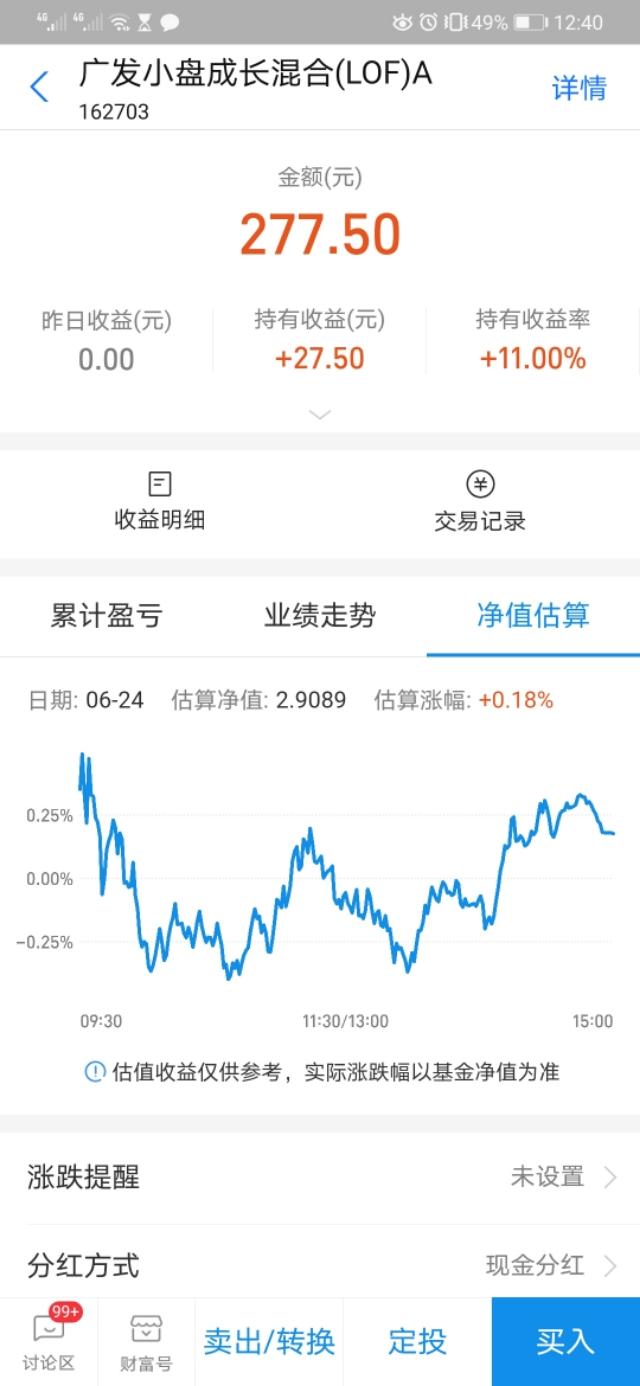
Task: Open 财富号 wealth account
Action: (146, 1341)
